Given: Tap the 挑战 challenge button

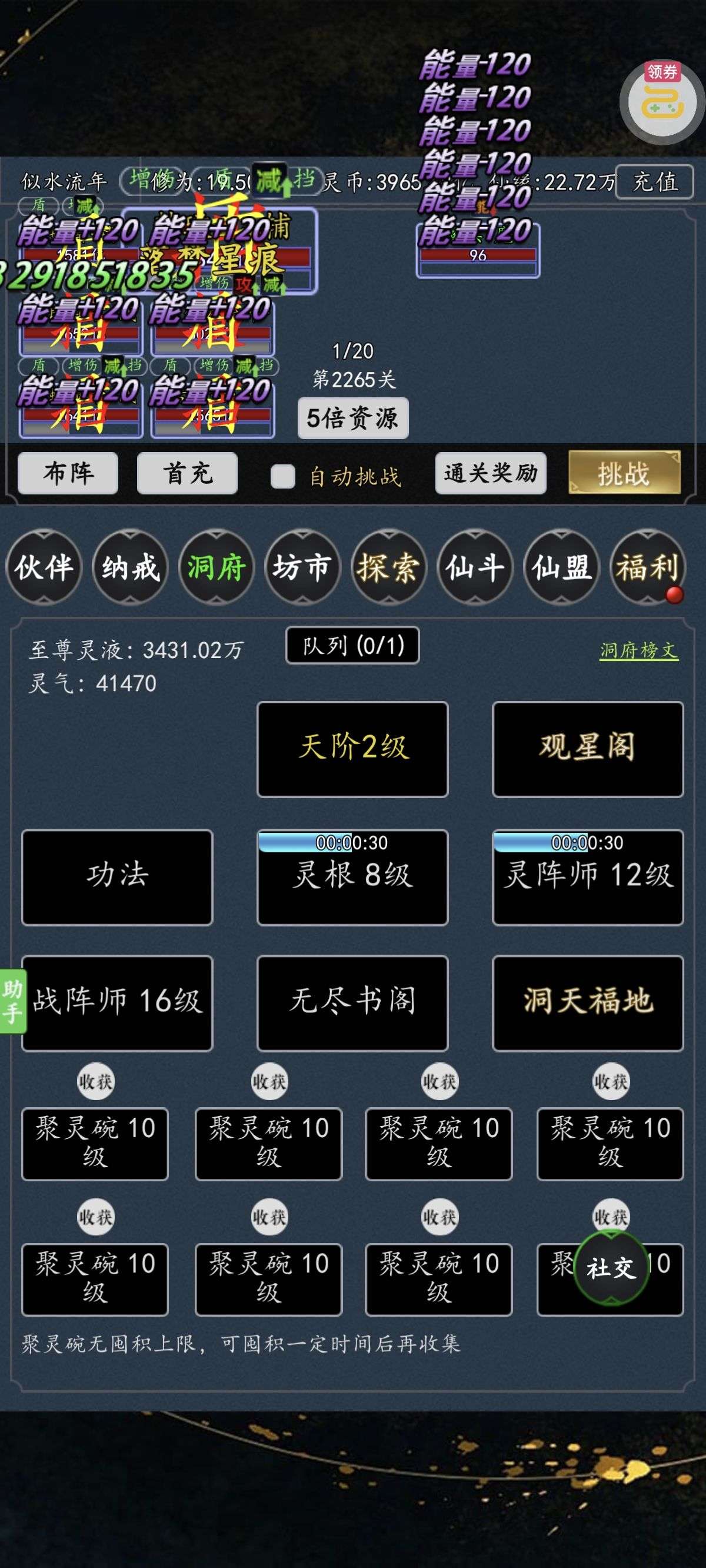Looking at the screenshot, I should pyautogui.click(x=624, y=473).
